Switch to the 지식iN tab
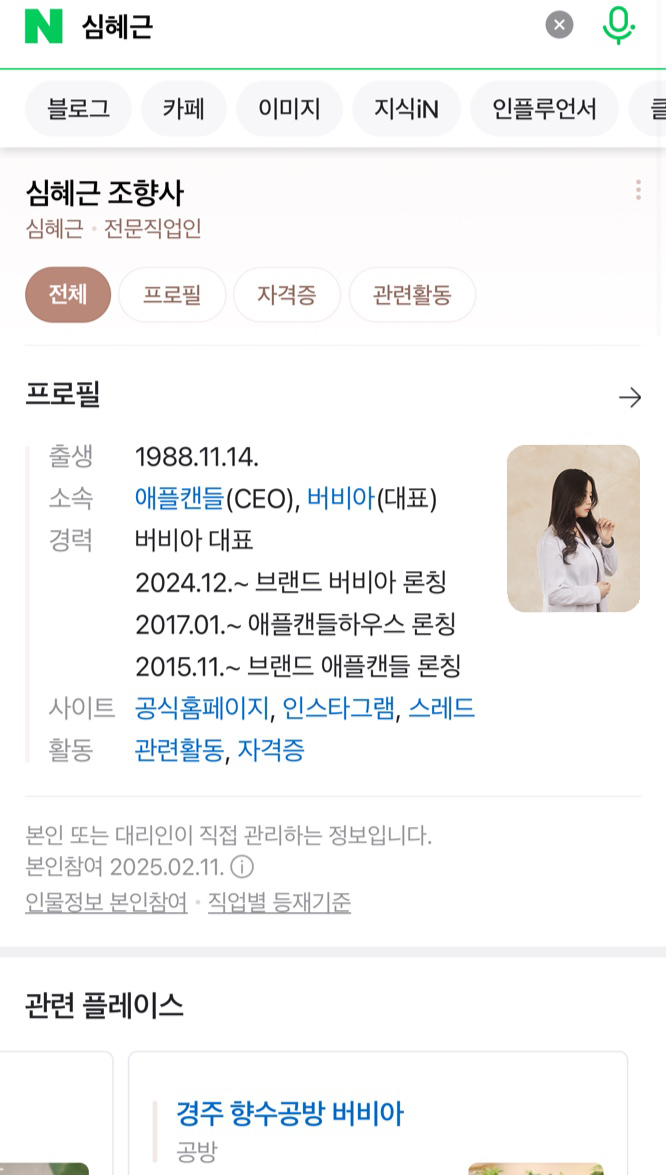Viewport: 666px width, 1175px height. click(x=406, y=108)
